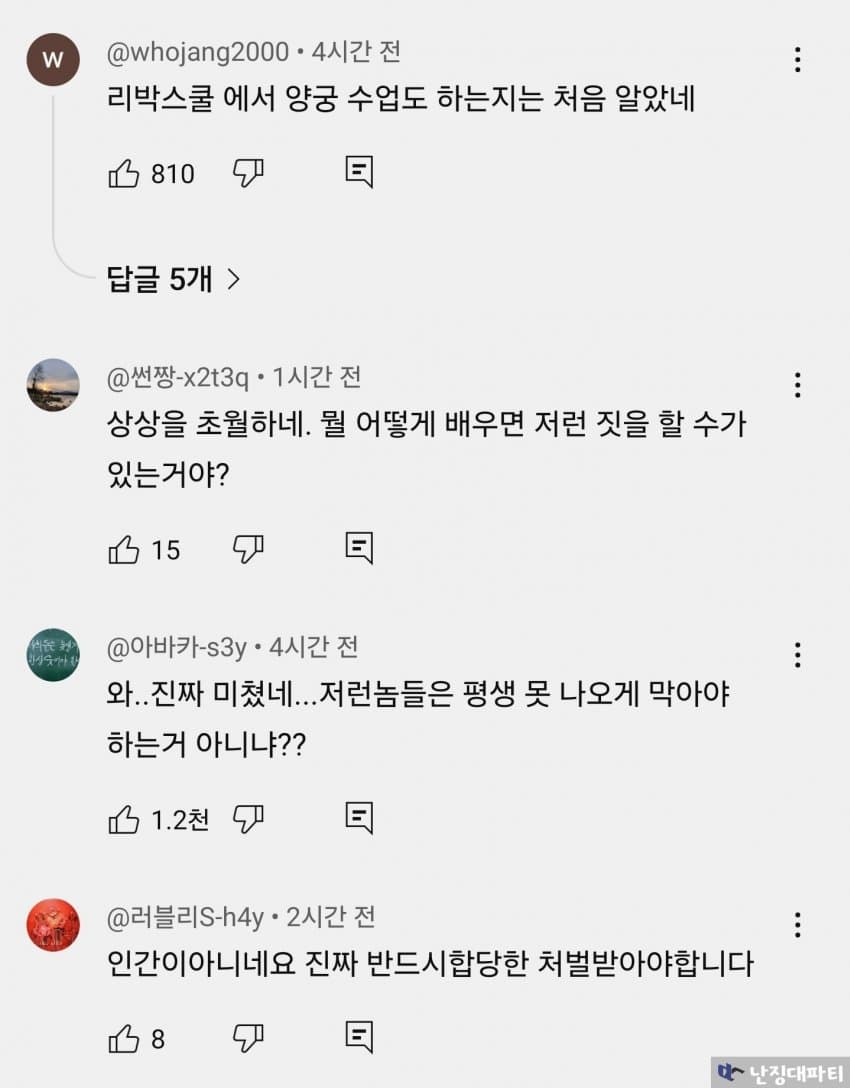Reply to @whojang2000's comment
Viewport: 850px width, 1088px height.
359,173
